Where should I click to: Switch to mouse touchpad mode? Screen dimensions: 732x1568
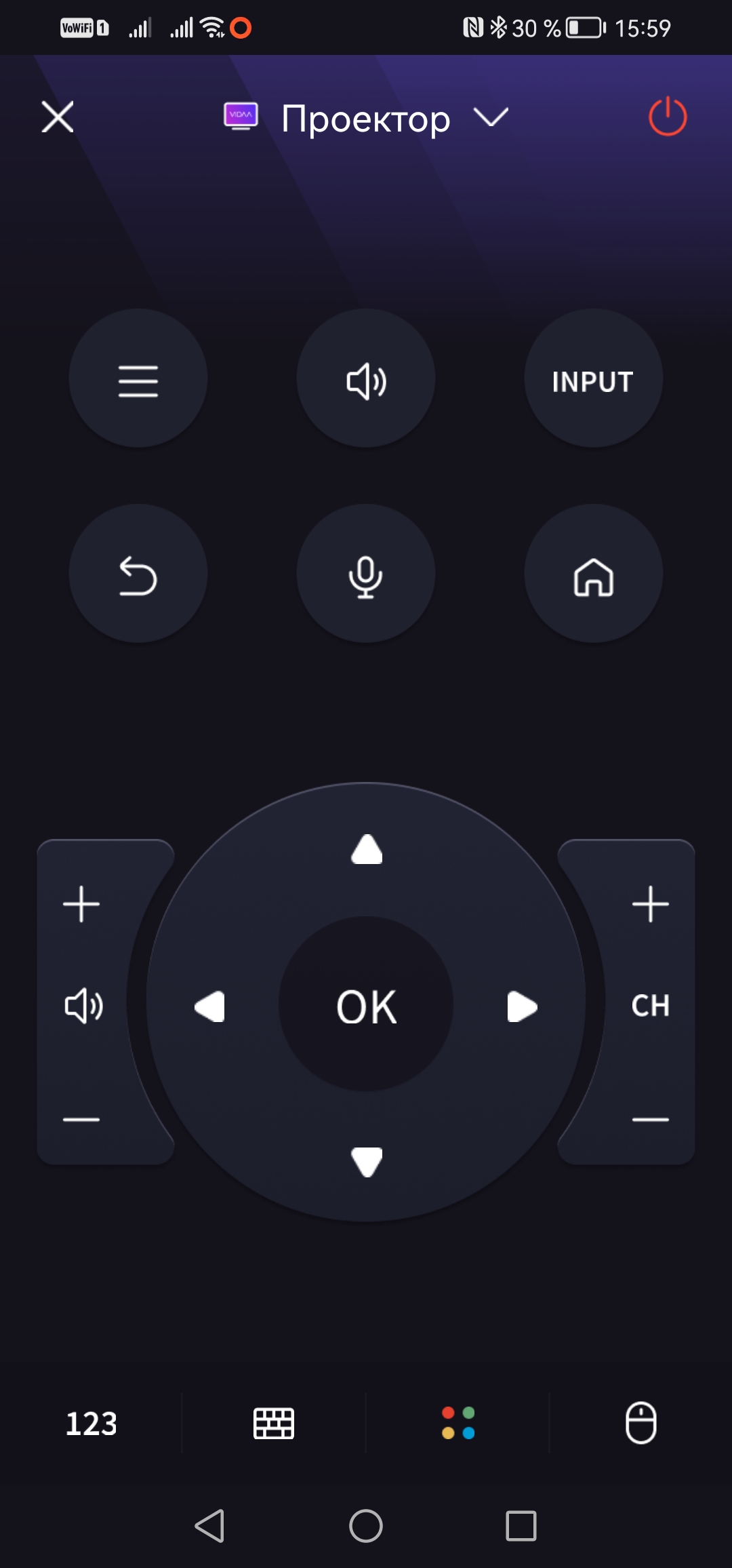pyautogui.click(x=640, y=1423)
